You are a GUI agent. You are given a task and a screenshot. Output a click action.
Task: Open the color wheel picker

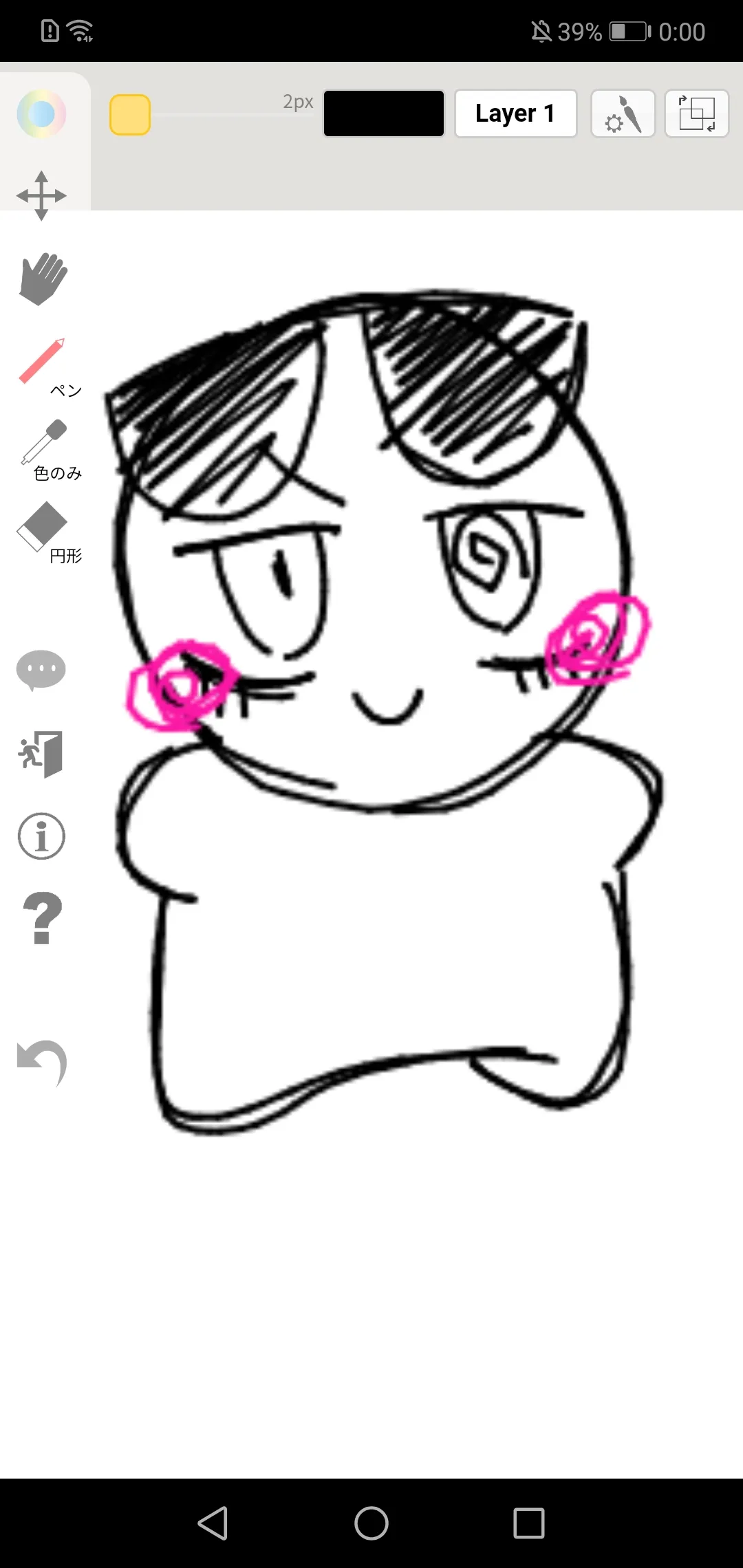point(41,113)
